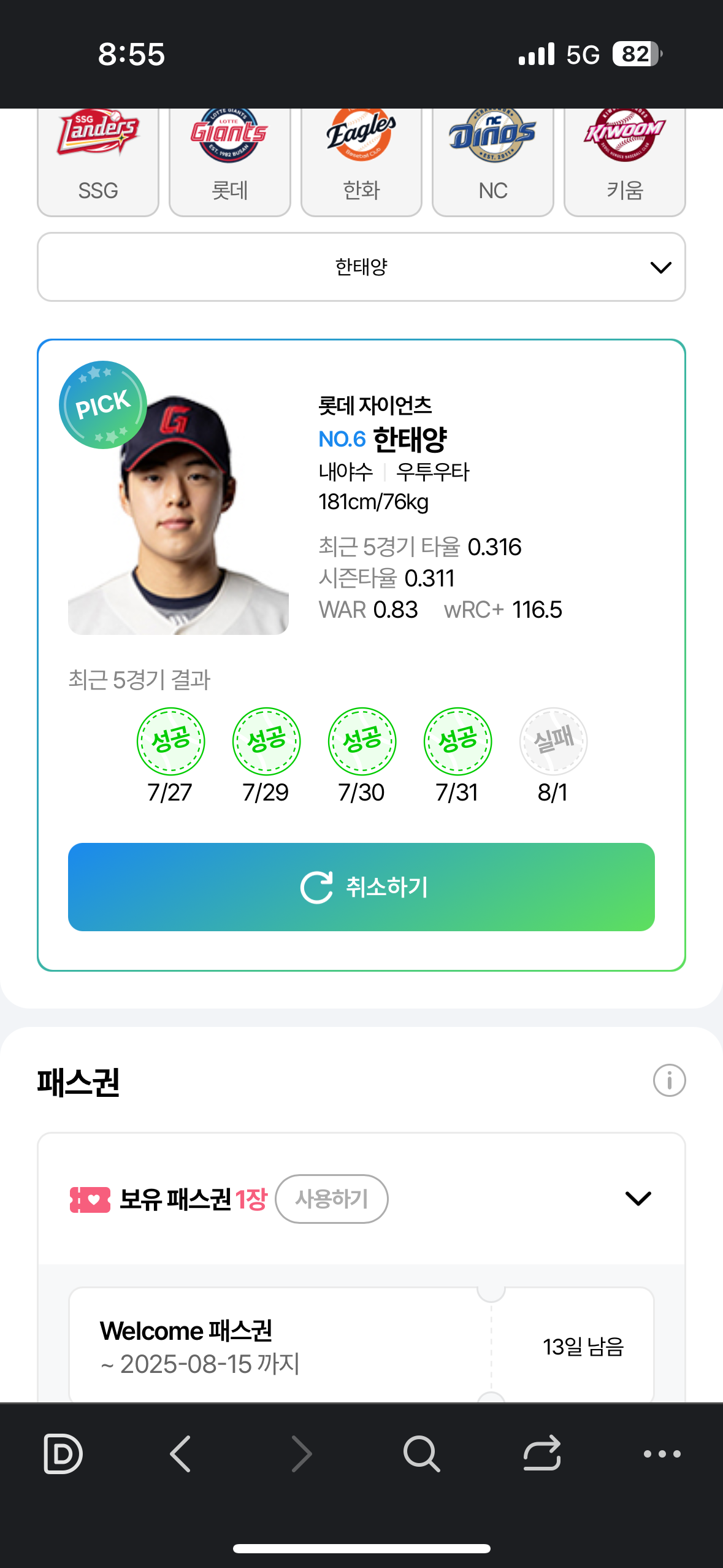The height and width of the screenshot is (1568, 723).
Task: Open the Welcome 패스권 coupon card
Action: 361,1346
